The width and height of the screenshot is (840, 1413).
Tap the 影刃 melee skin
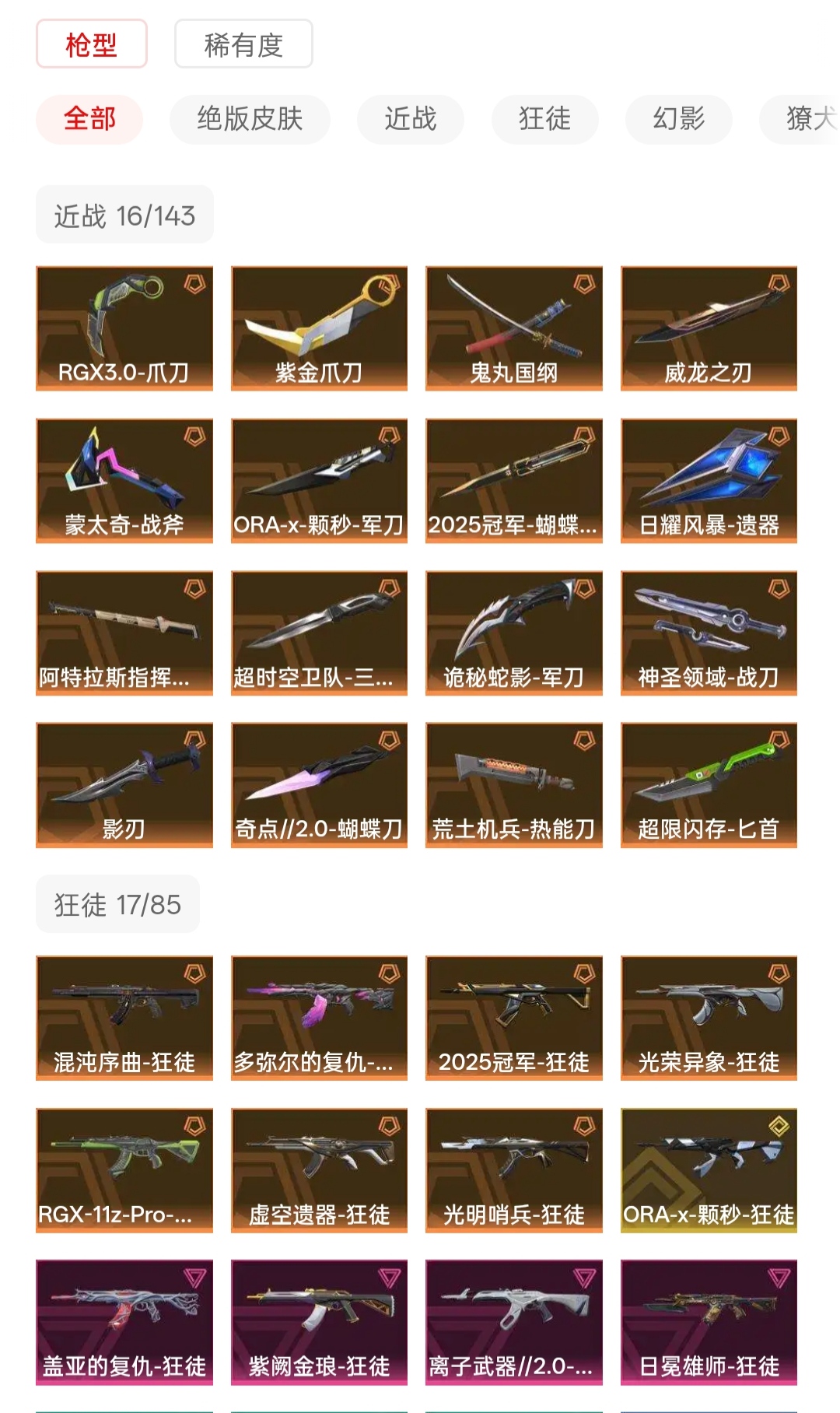coord(124,784)
